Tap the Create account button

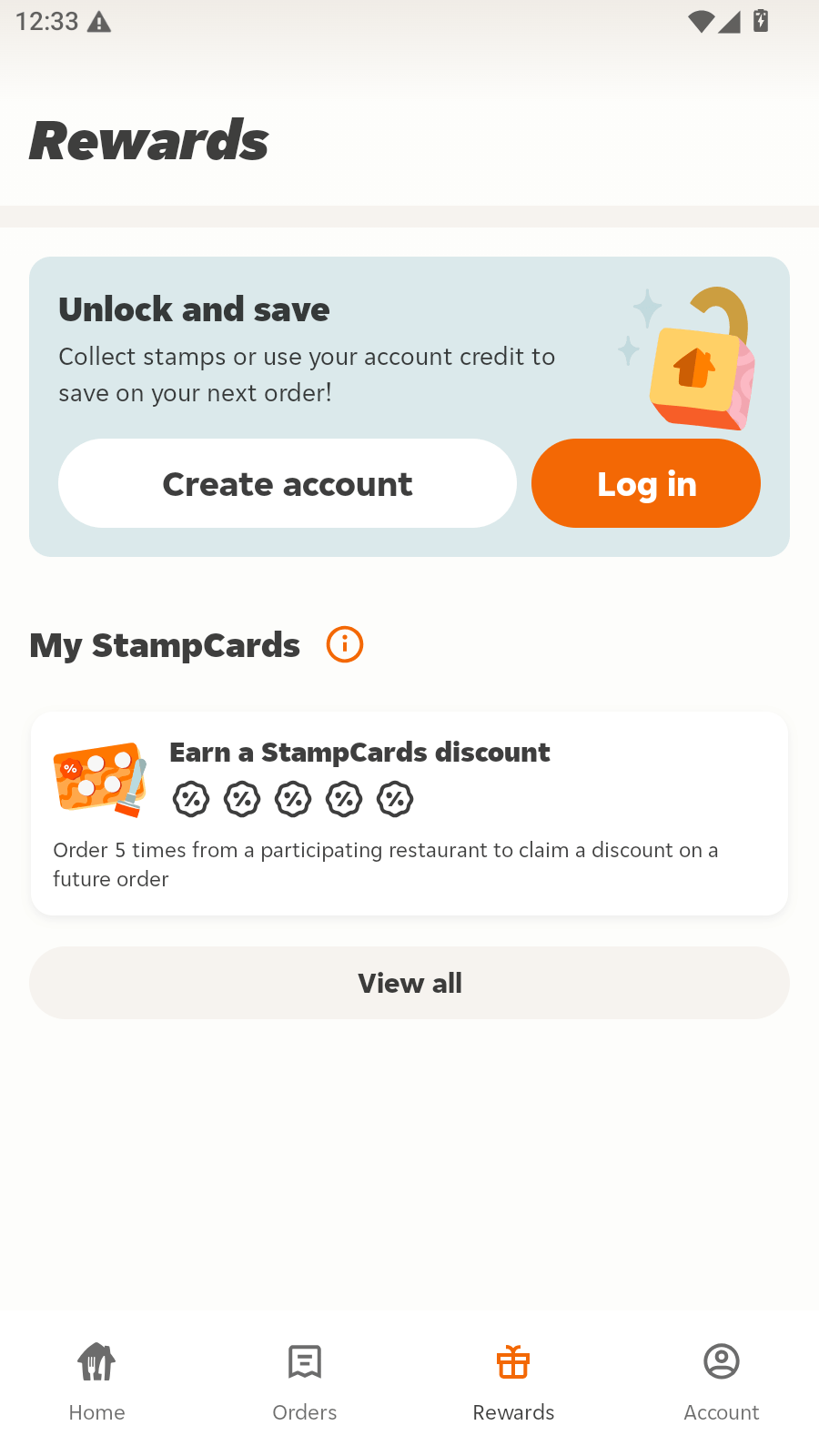[x=288, y=483]
